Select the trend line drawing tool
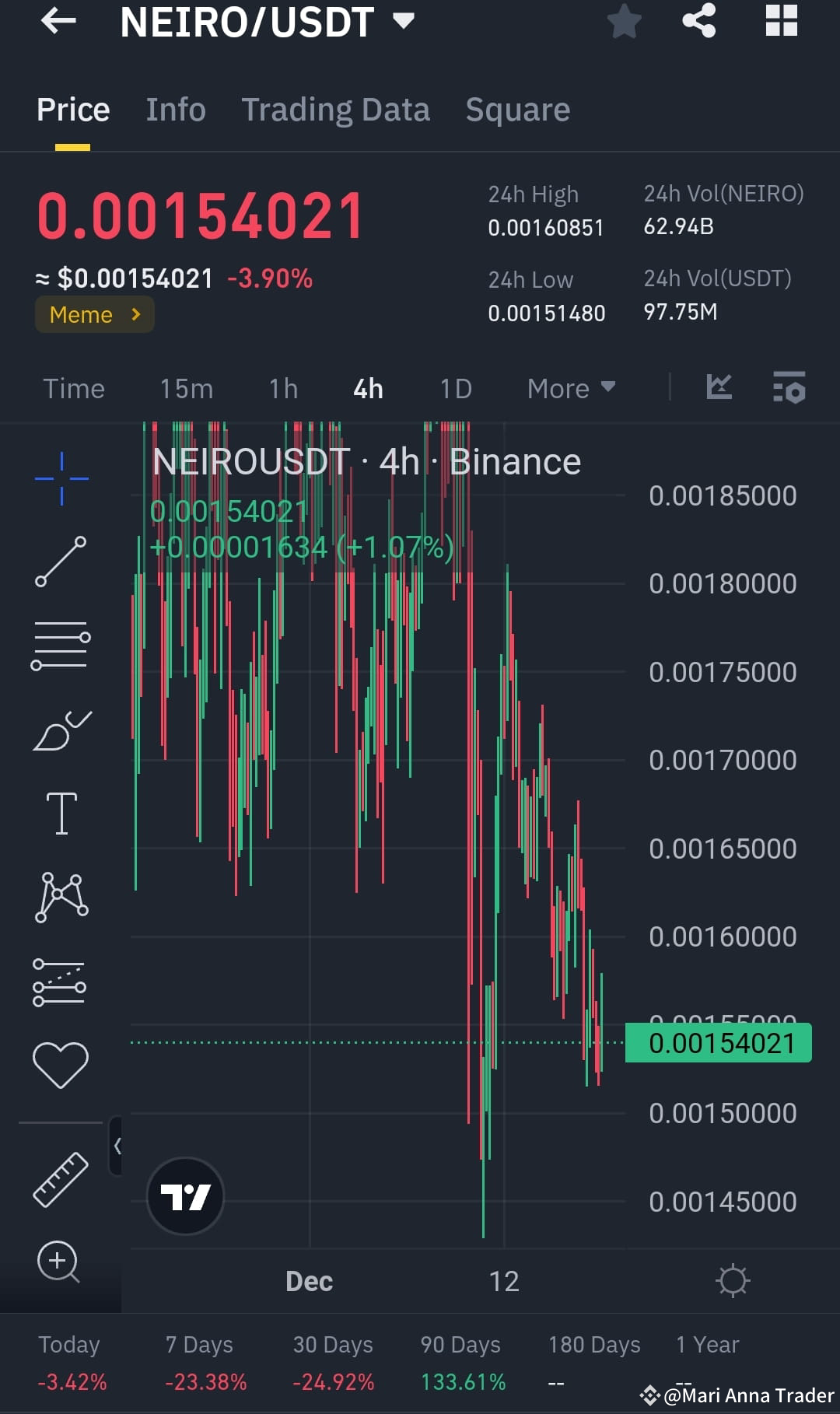Image resolution: width=840 pixels, height=1414 pixels. [x=61, y=562]
